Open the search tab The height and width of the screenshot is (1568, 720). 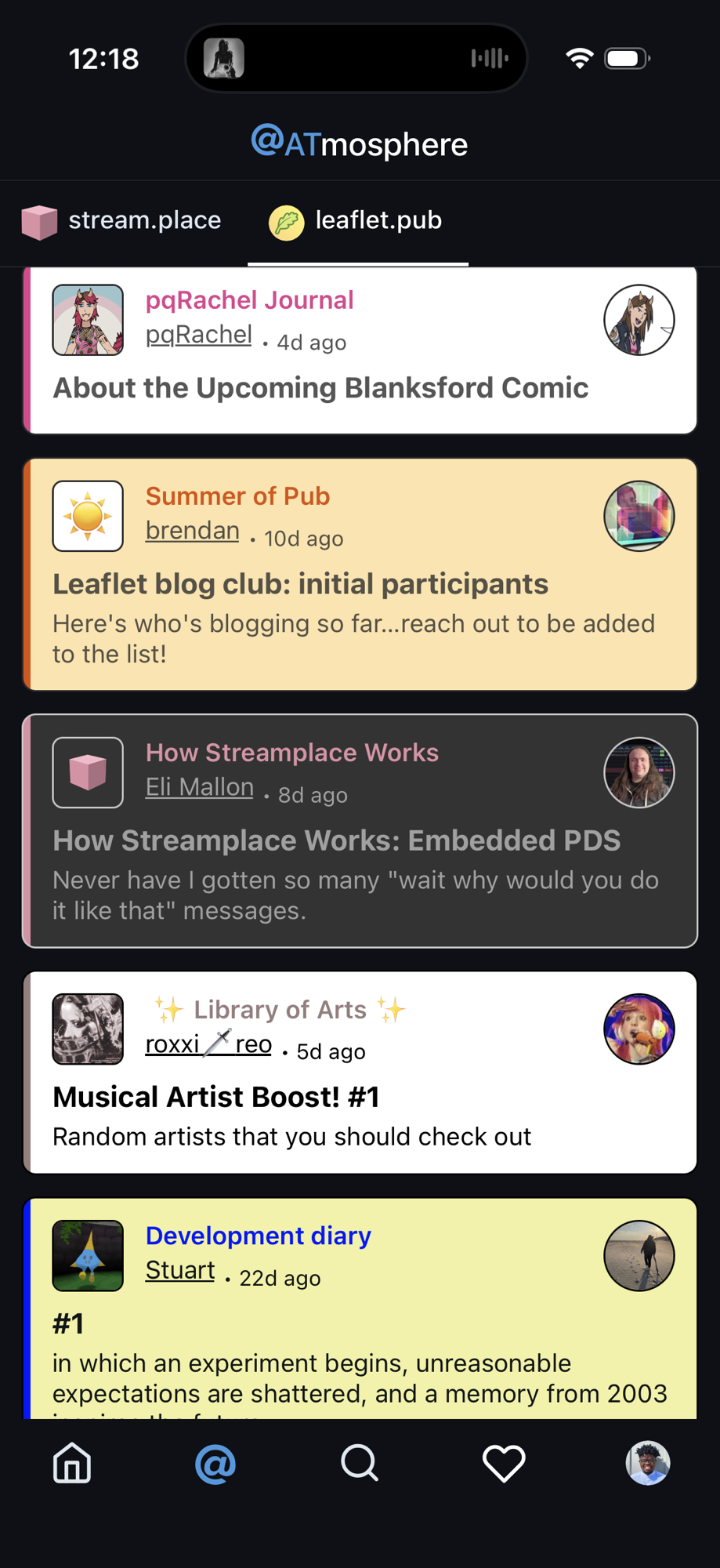coord(360,1463)
